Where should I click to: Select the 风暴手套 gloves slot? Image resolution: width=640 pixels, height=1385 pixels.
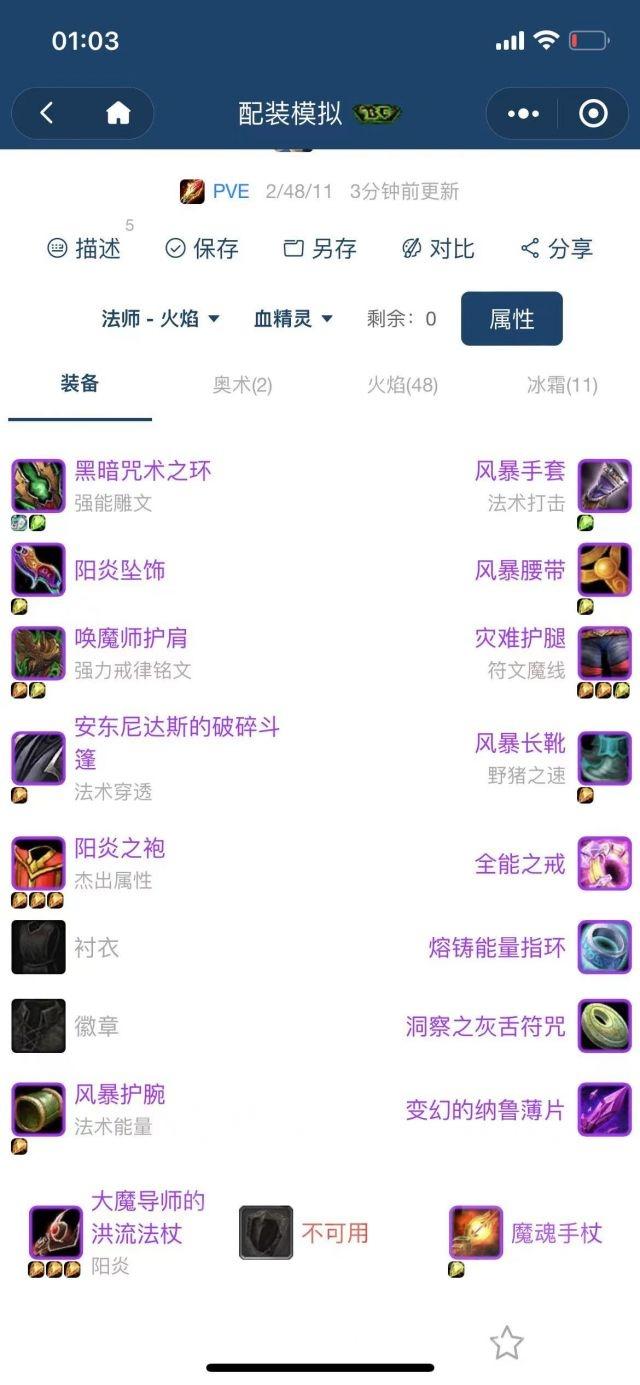[520, 471]
